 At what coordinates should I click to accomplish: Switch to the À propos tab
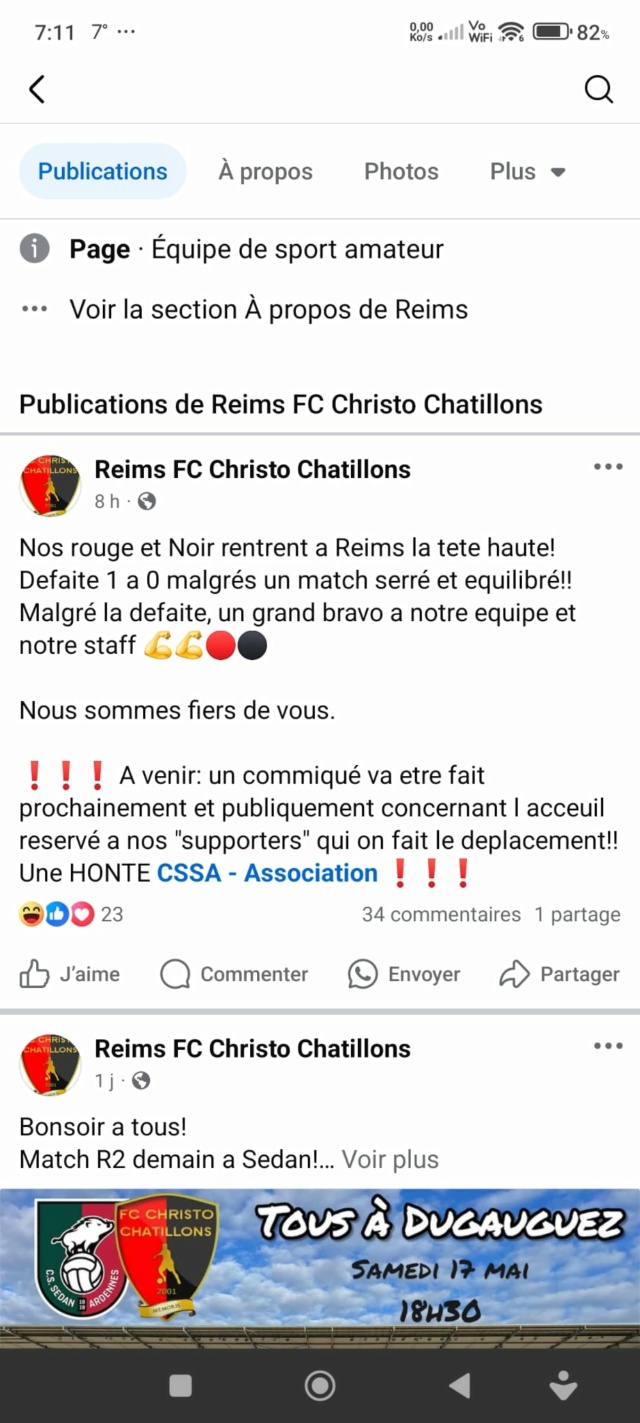pyautogui.click(x=265, y=172)
